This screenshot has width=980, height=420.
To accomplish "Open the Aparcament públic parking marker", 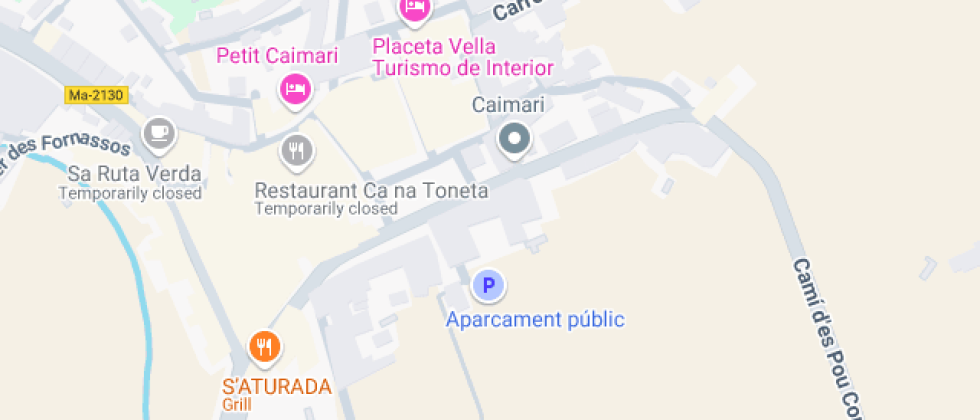I will point(488,287).
